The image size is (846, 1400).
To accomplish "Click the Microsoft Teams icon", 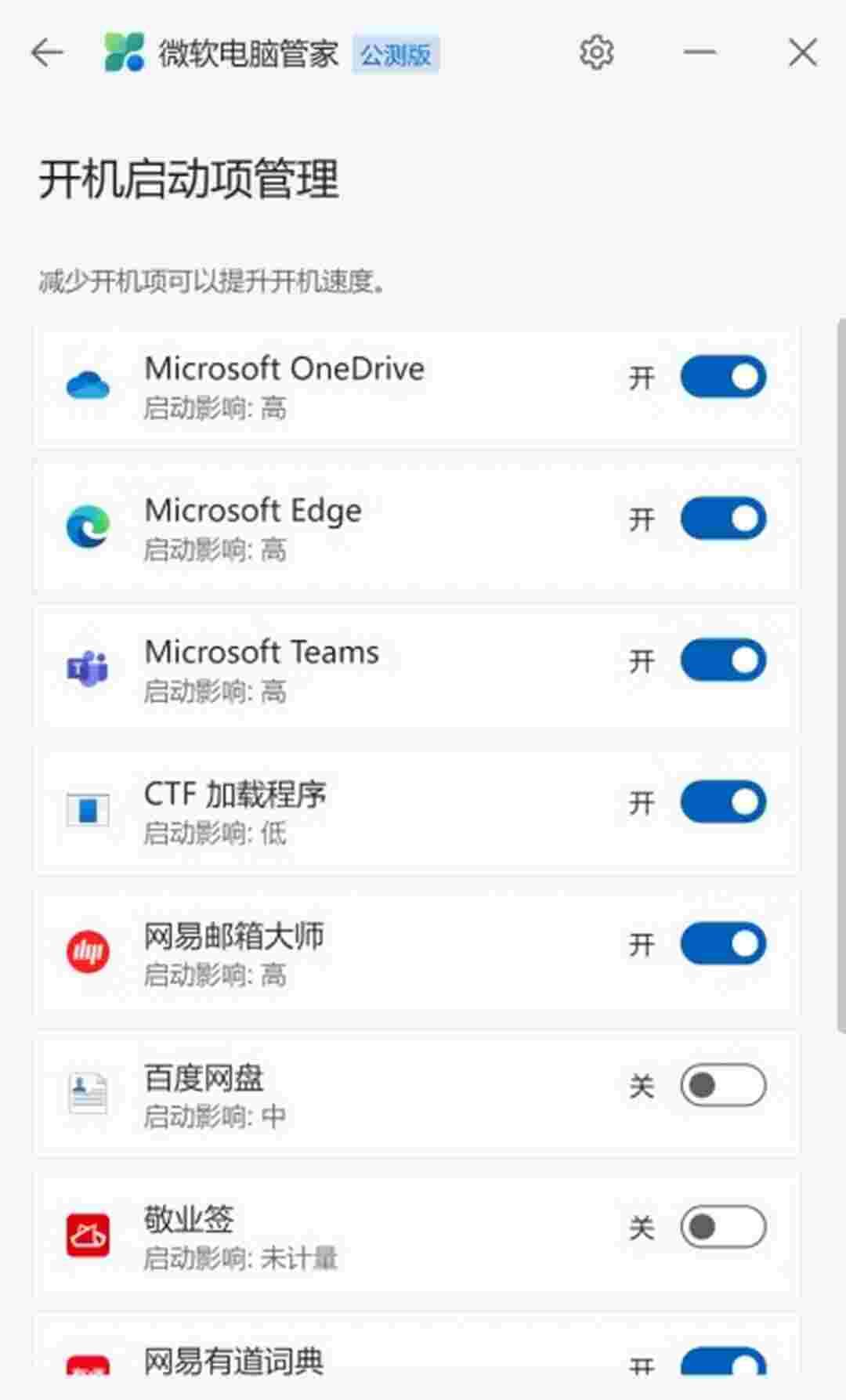I will (x=89, y=667).
